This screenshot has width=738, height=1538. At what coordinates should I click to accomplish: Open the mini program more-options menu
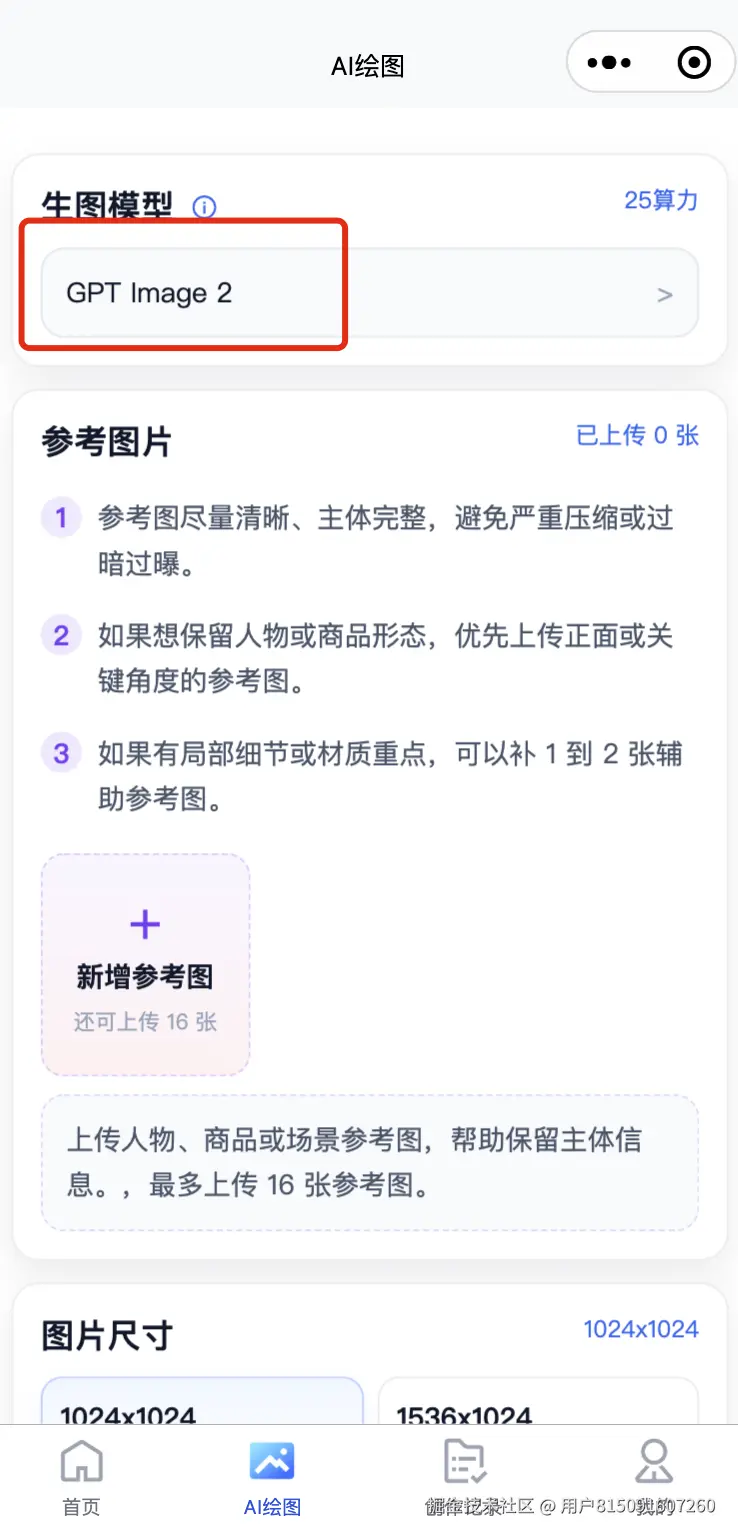pos(609,63)
